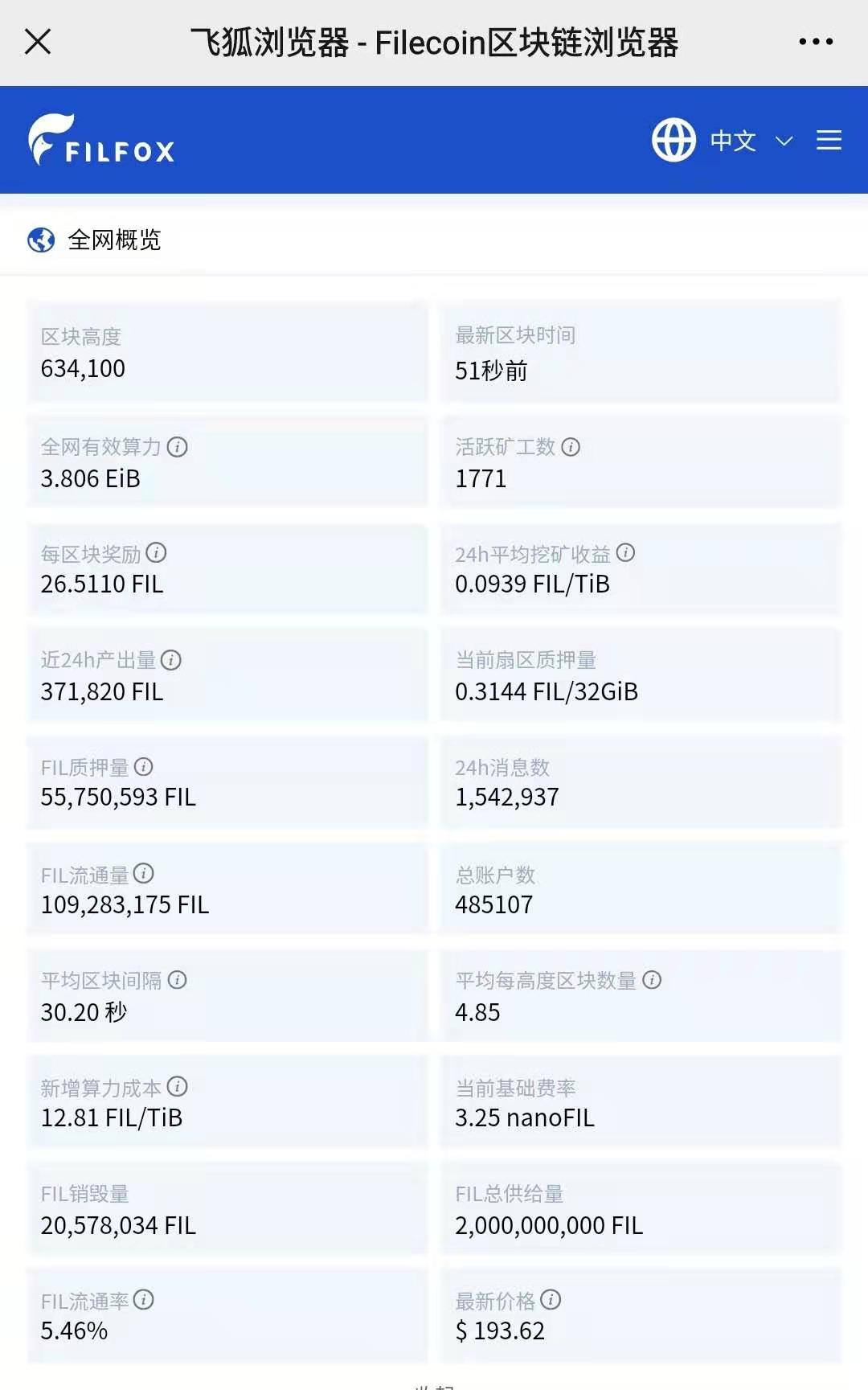Show info for 活跃矿工数
Screen dimensions: 868x1390
tap(571, 447)
